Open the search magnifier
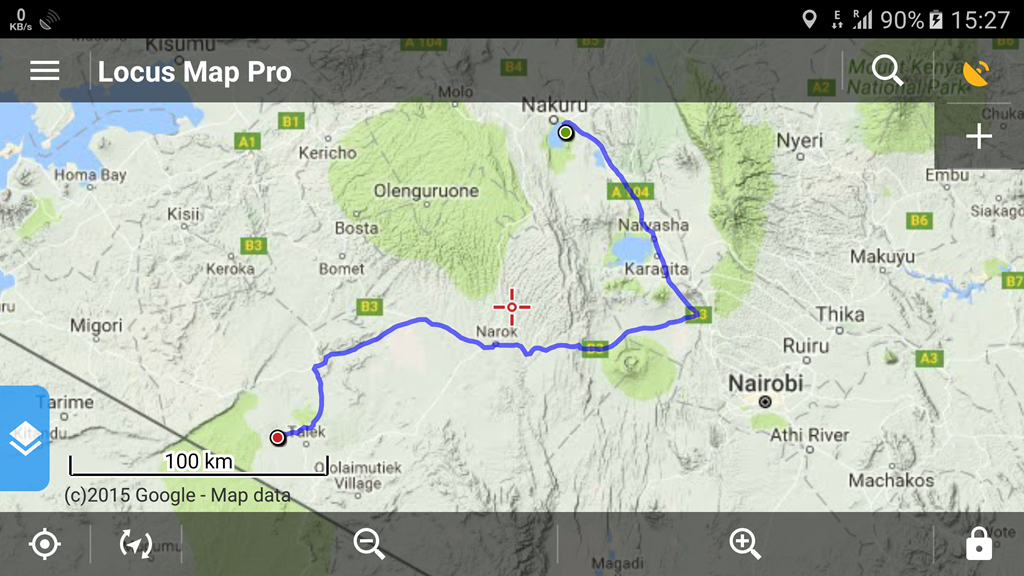The image size is (1024, 576). click(887, 71)
